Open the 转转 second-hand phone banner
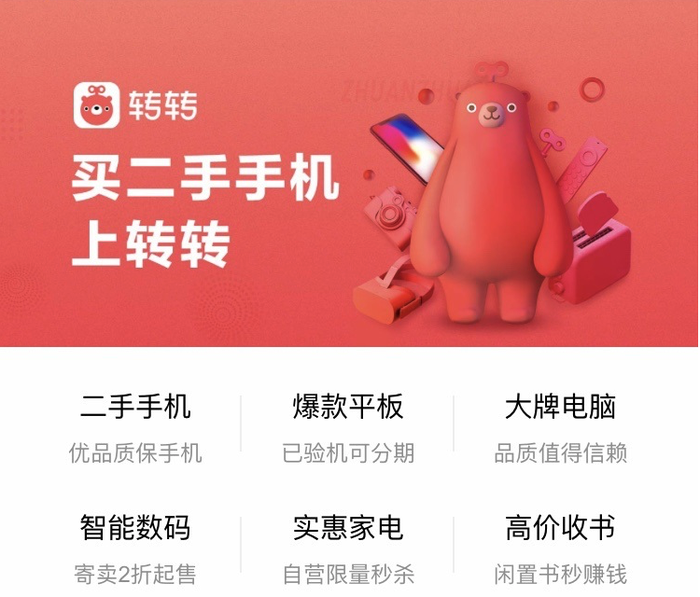Image resolution: width=700 pixels, height=597 pixels. (x=350, y=175)
